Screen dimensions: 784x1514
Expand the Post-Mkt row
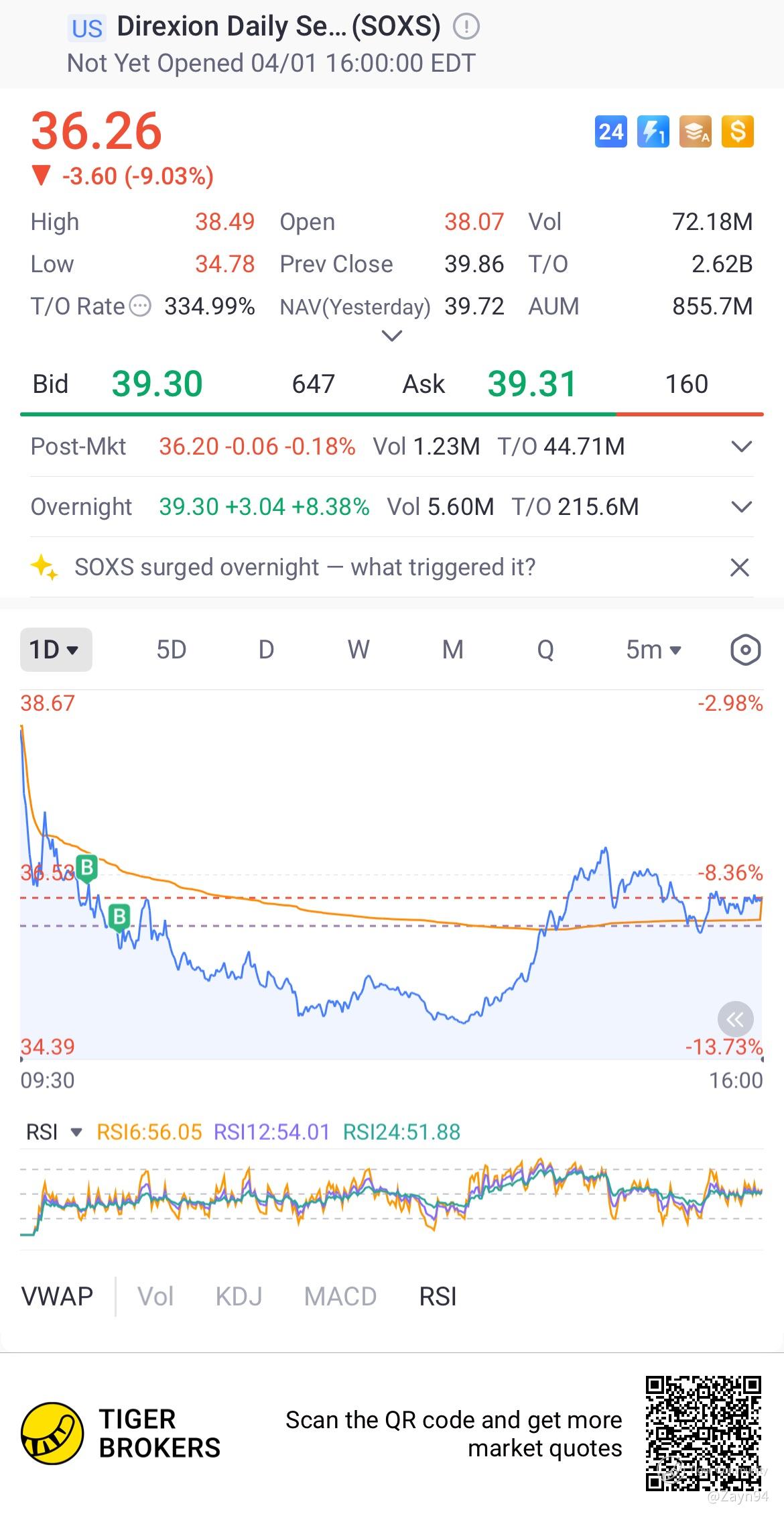tap(741, 447)
